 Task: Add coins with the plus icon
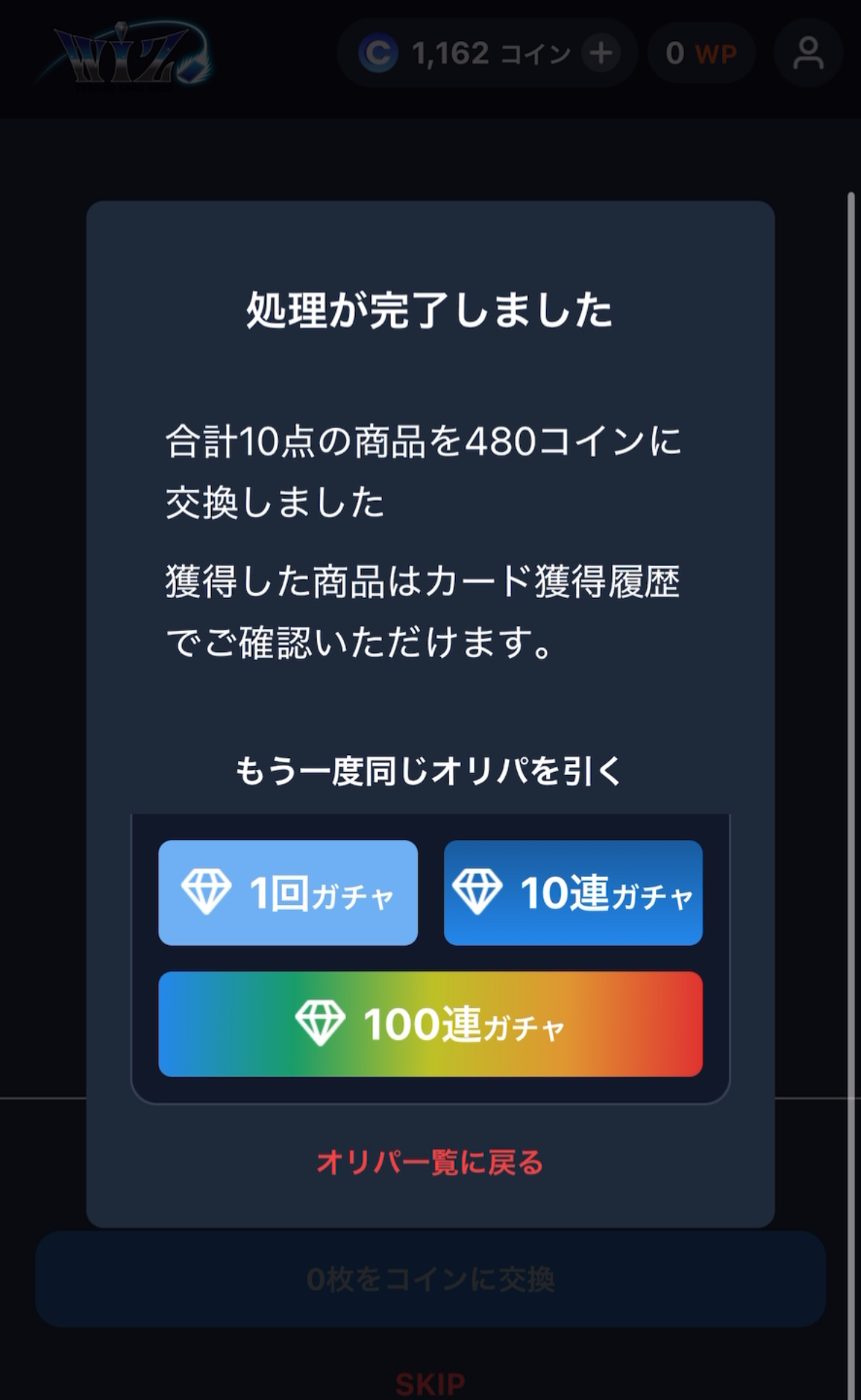(x=600, y=53)
